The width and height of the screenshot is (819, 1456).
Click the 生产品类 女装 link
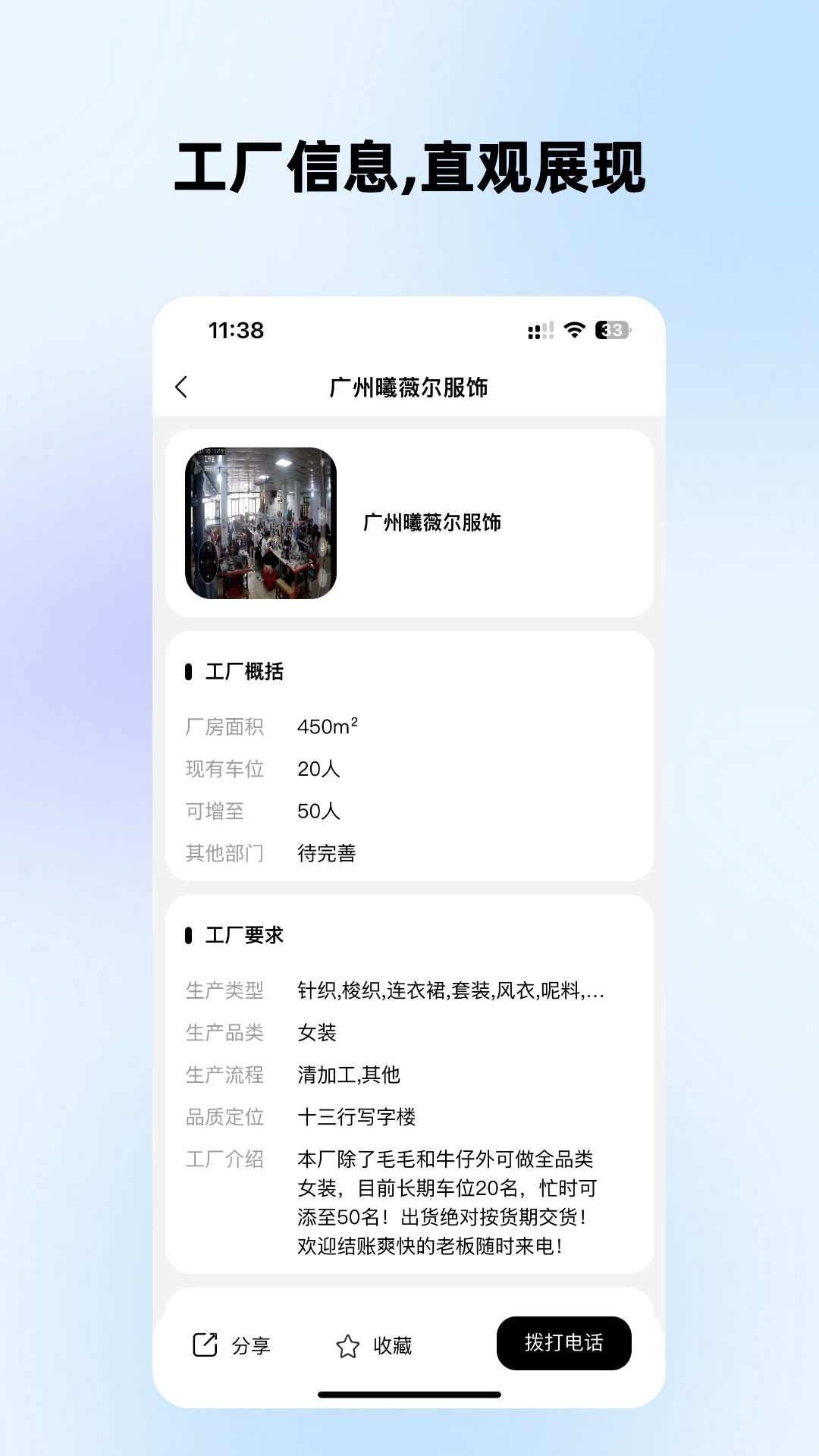(x=319, y=1032)
